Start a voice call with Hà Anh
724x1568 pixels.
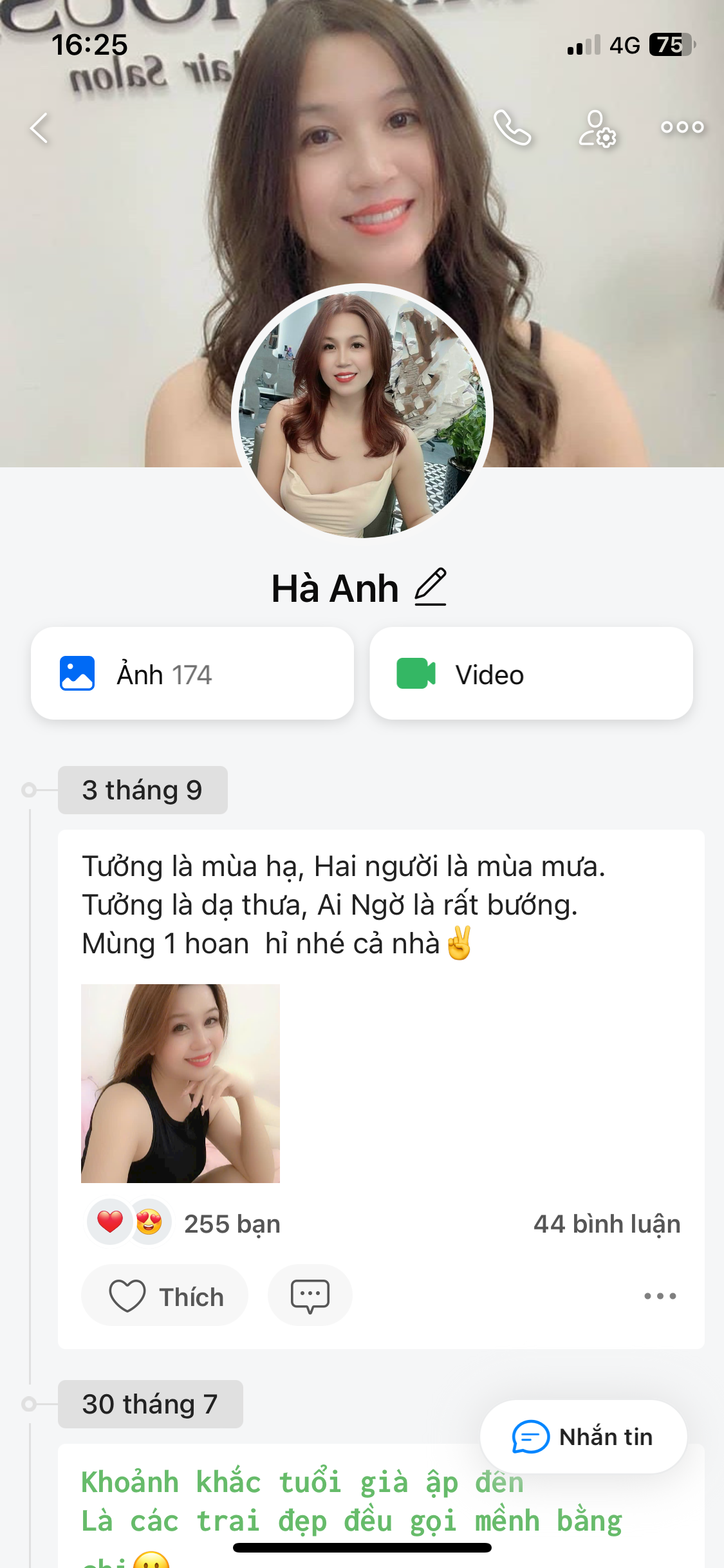512,127
